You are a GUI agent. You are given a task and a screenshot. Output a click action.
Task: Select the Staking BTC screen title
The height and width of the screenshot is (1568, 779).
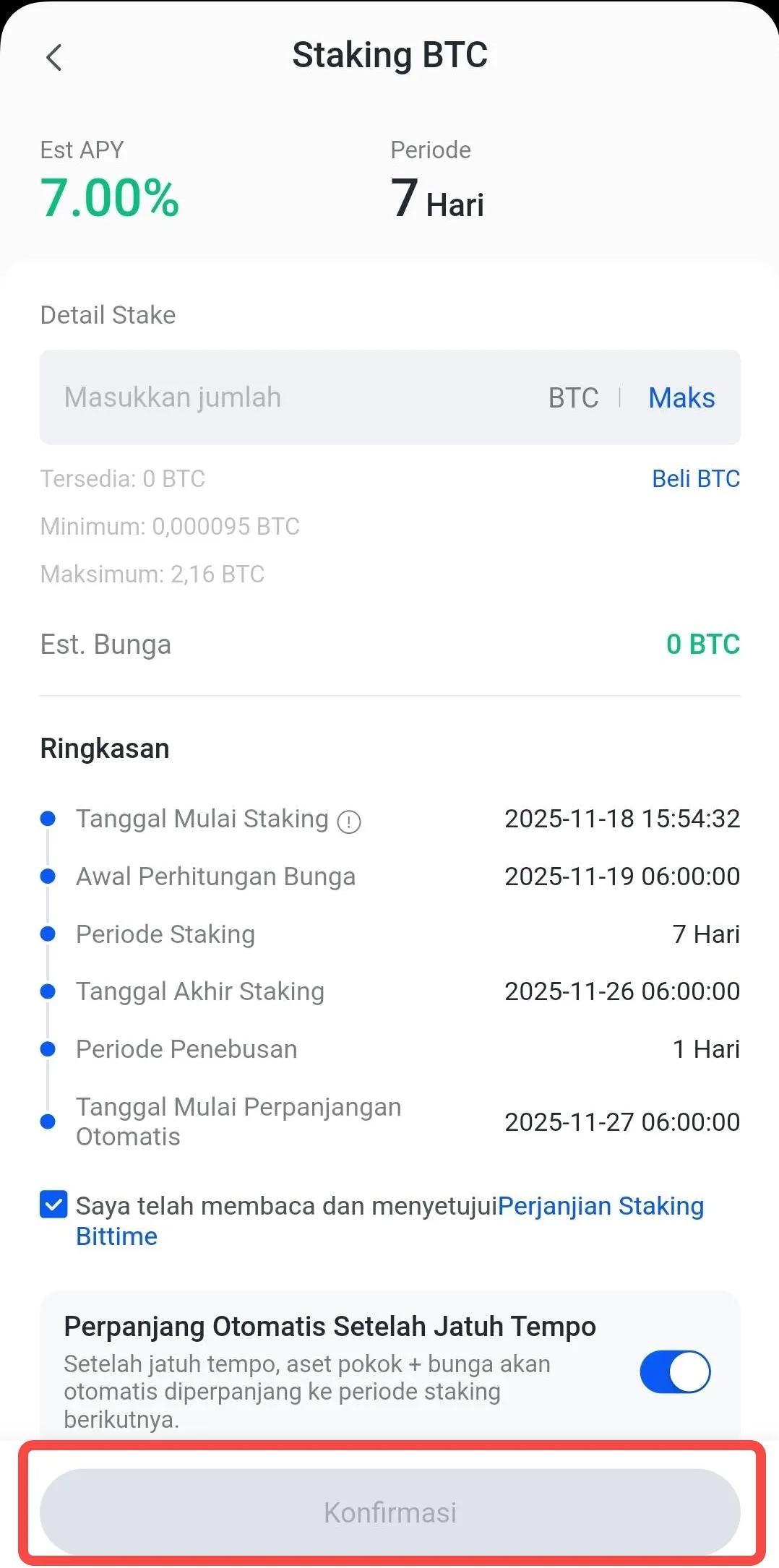tap(389, 54)
